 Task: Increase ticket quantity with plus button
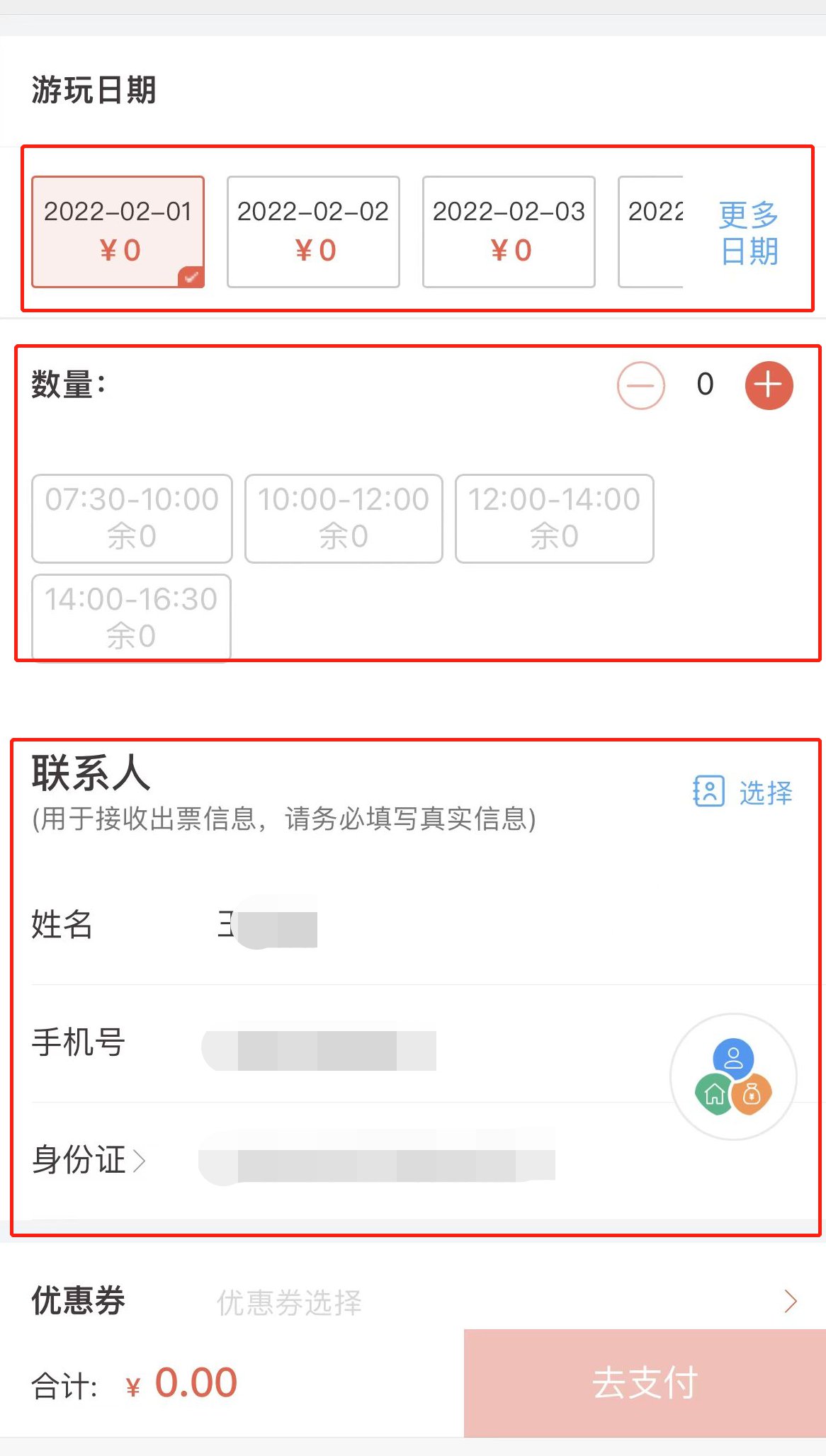click(769, 386)
